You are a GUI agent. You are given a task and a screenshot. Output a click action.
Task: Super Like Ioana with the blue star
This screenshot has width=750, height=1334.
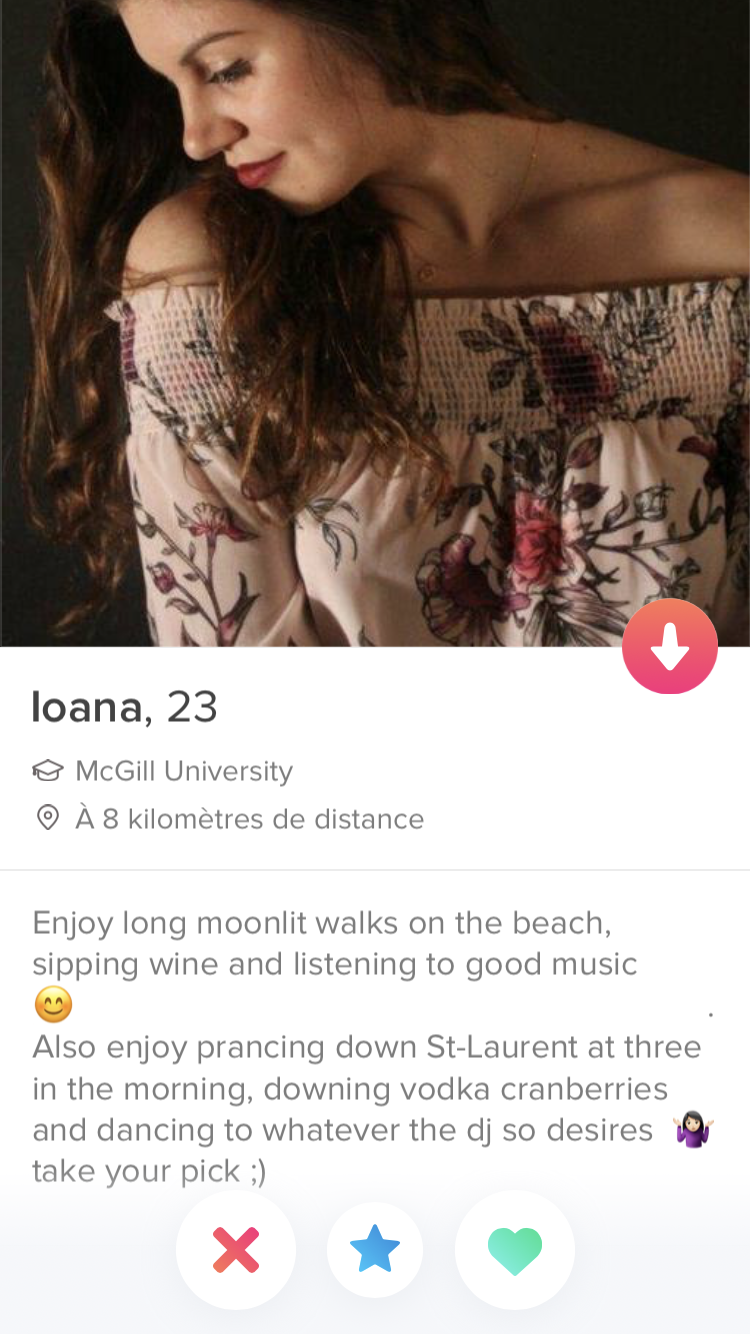click(x=375, y=1250)
